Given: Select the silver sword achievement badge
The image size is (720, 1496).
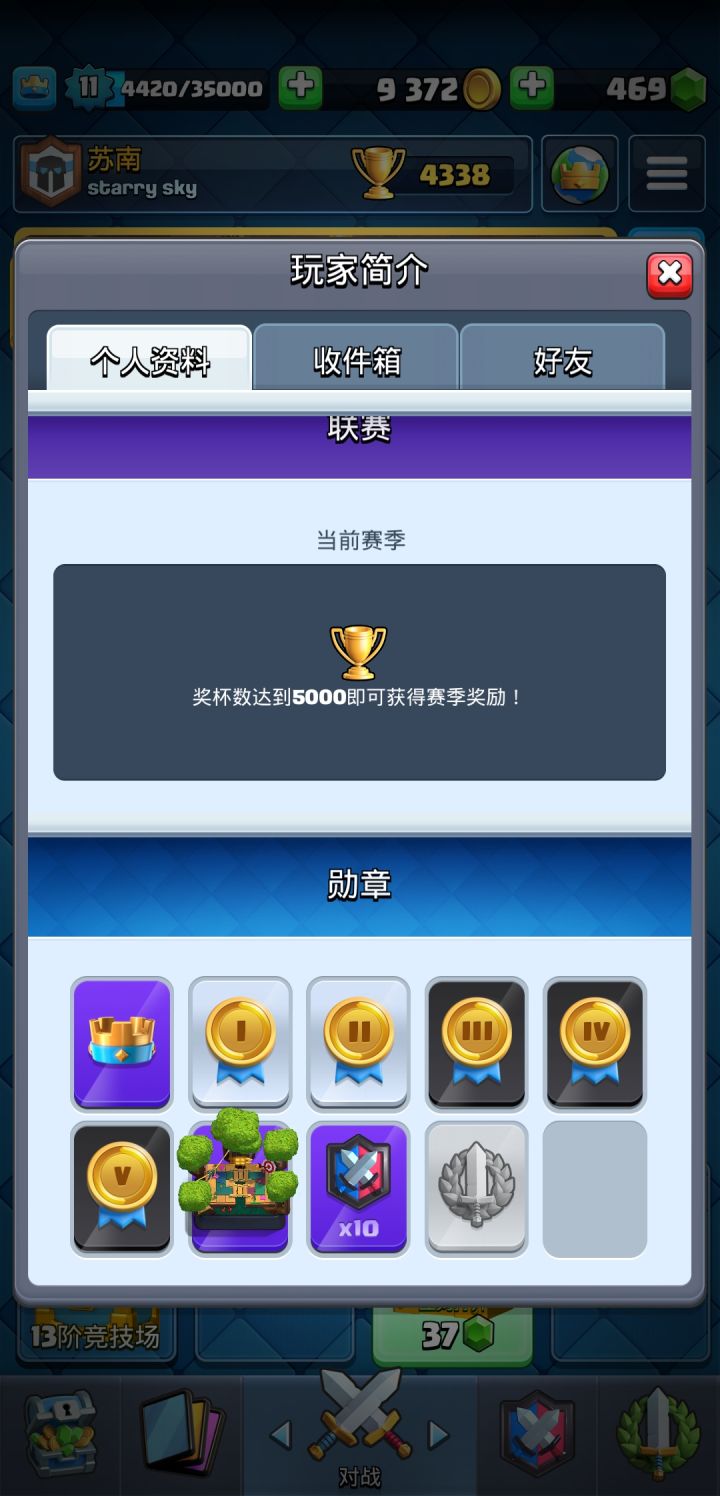Looking at the screenshot, I should coord(476,1188).
